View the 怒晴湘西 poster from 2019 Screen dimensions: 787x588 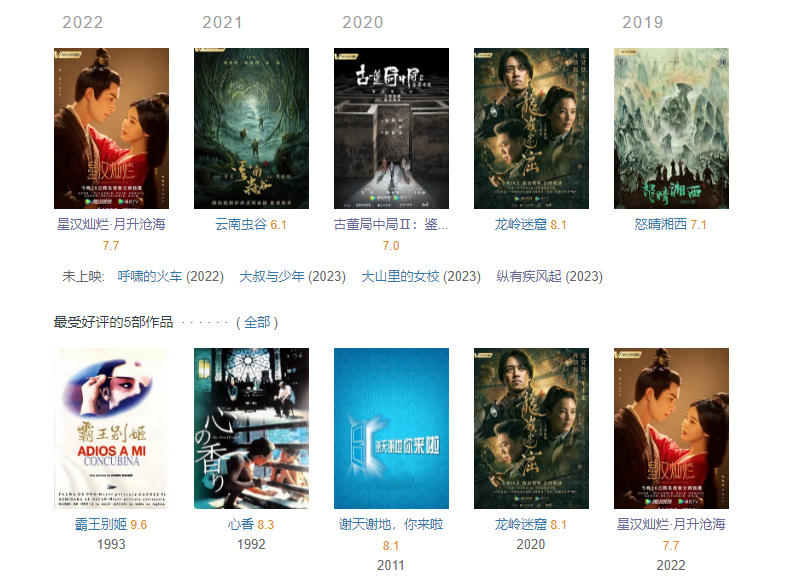[671, 128]
